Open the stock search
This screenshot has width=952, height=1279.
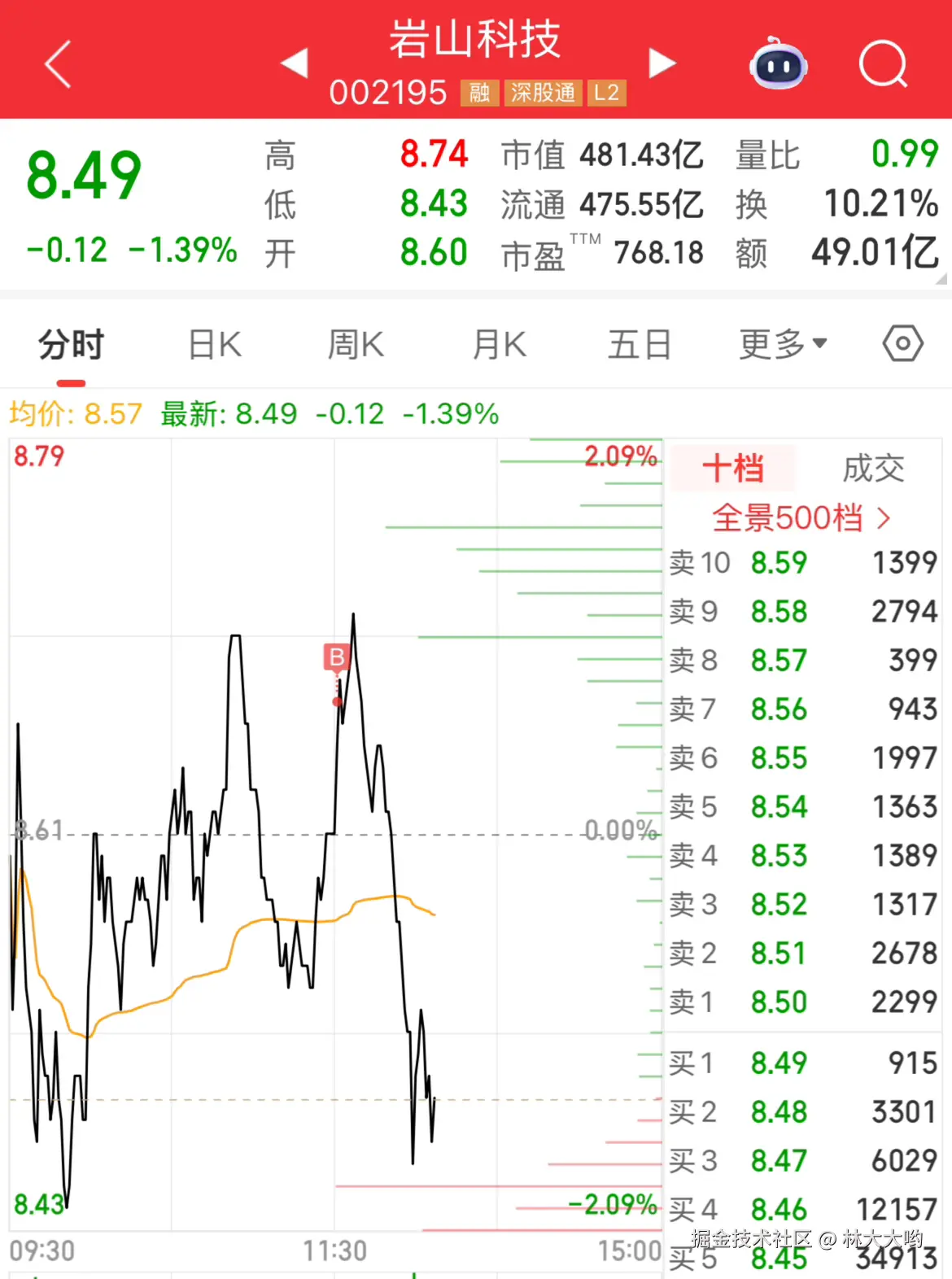pos(884,65)
